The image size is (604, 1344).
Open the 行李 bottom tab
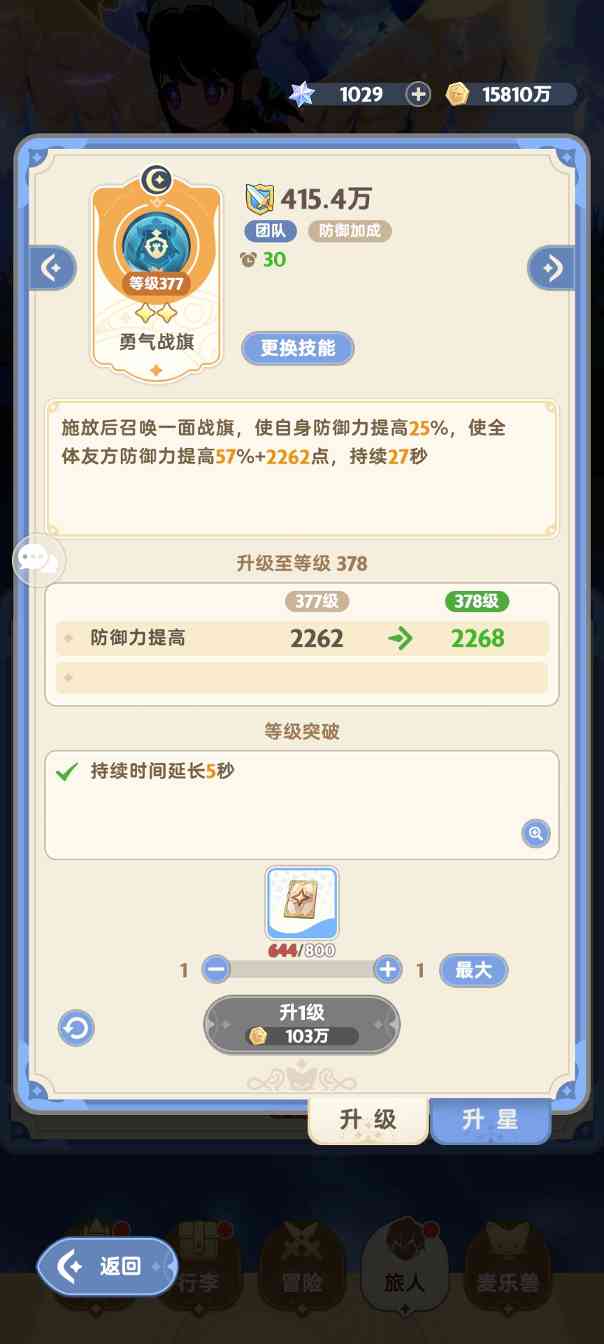[196, 1272]
